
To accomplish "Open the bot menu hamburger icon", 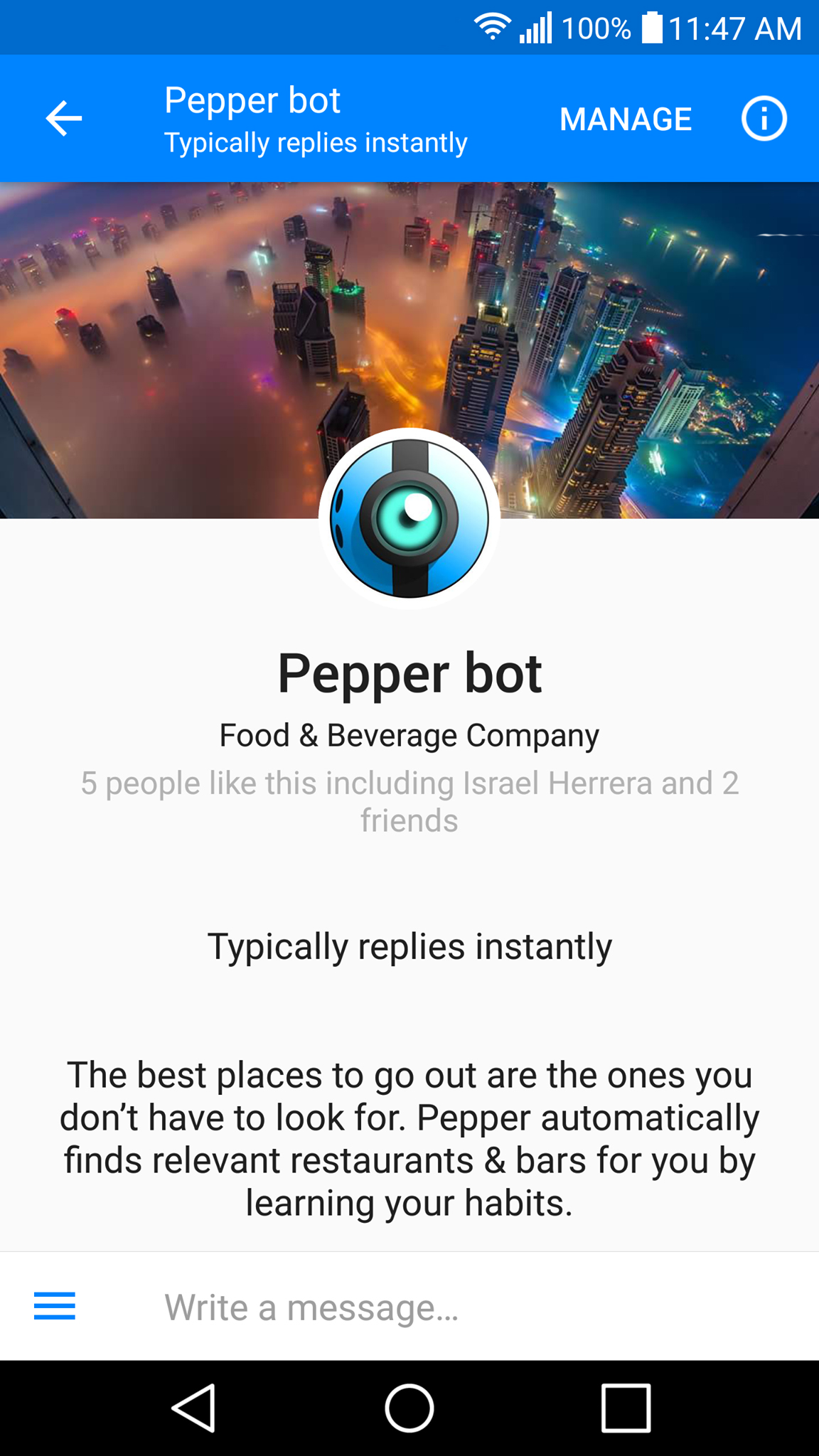I will click(55, 1306).
